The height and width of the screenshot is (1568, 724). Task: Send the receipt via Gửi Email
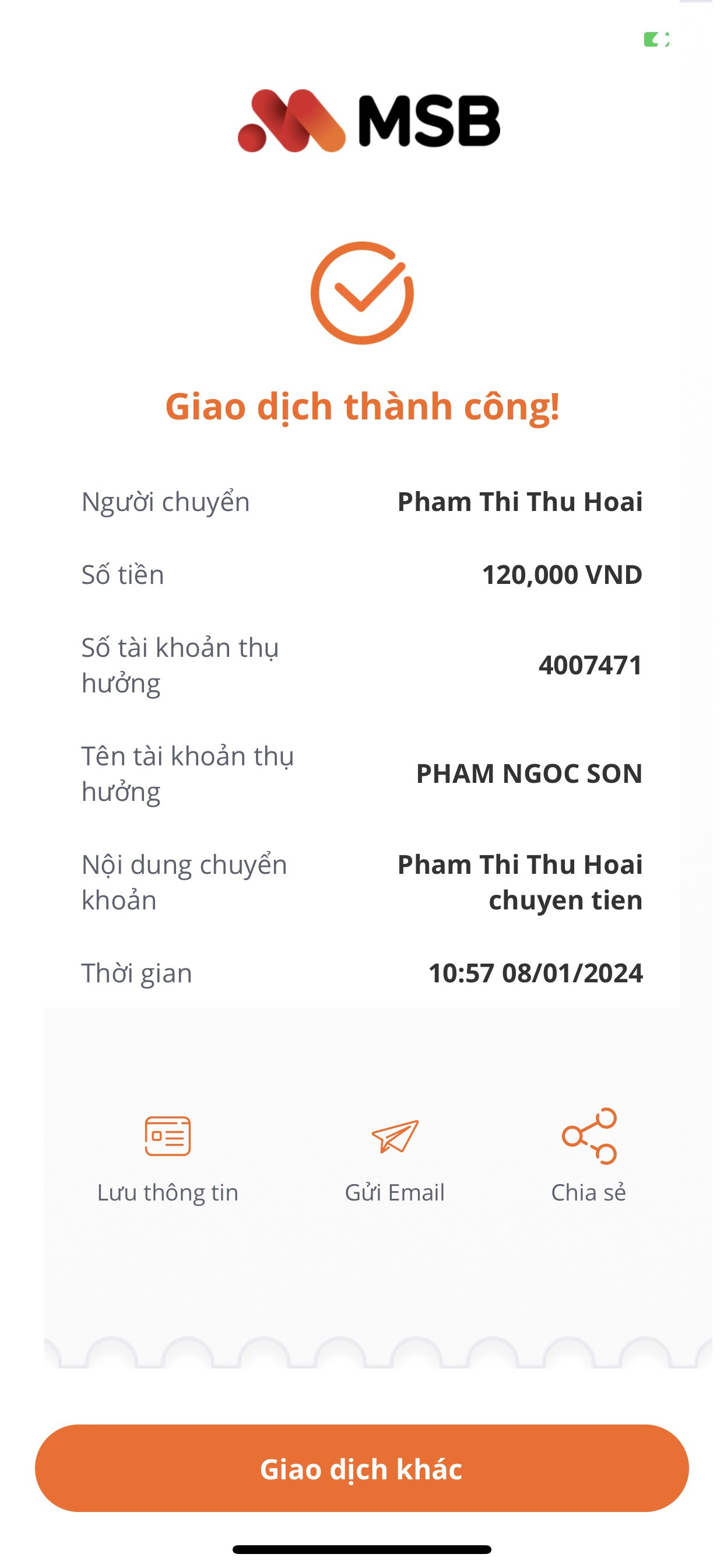[x=395, y=1159]
